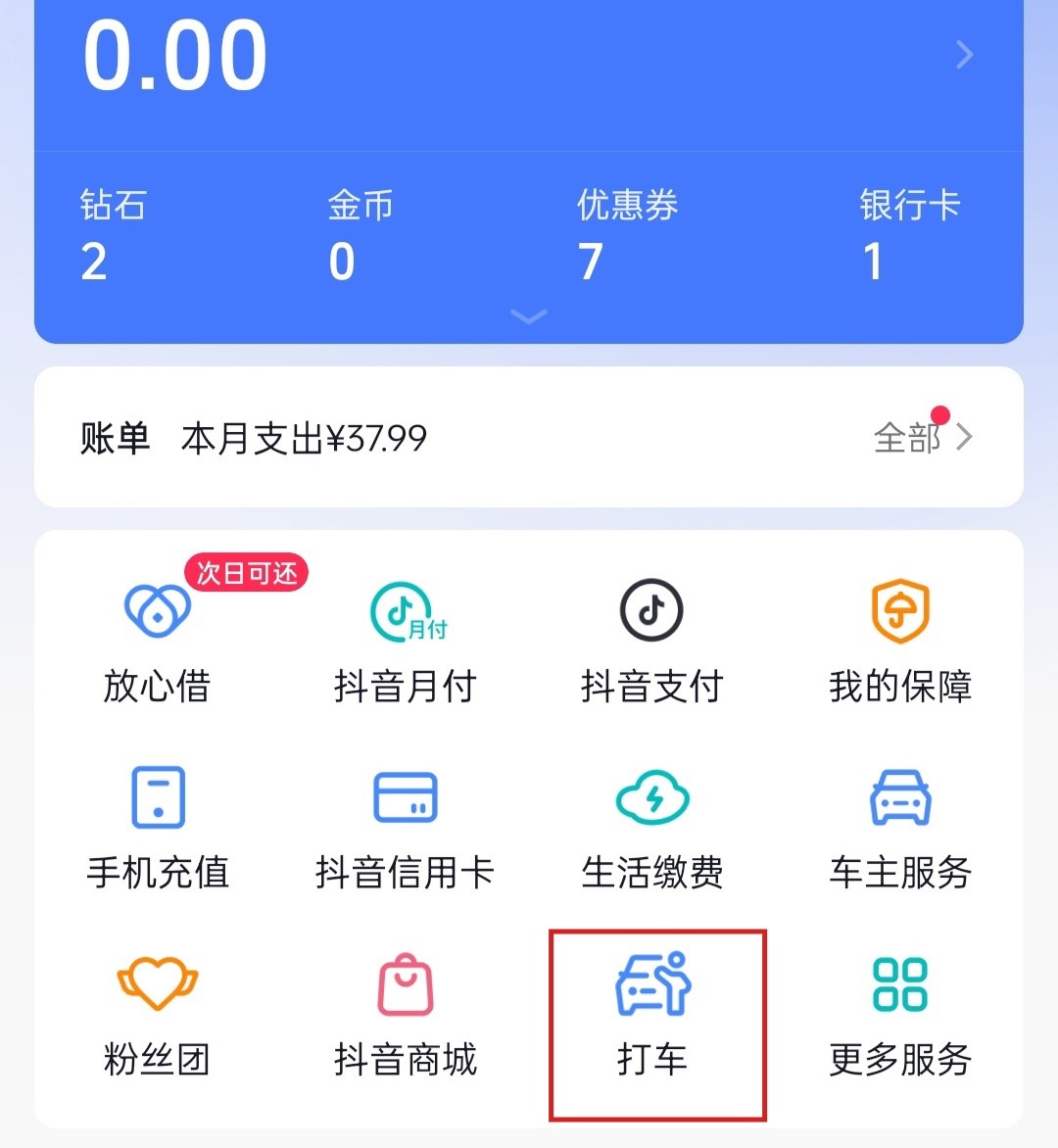
Task: Tap the 次日可还 promotional badge
Action: click(x=245, y=574)
